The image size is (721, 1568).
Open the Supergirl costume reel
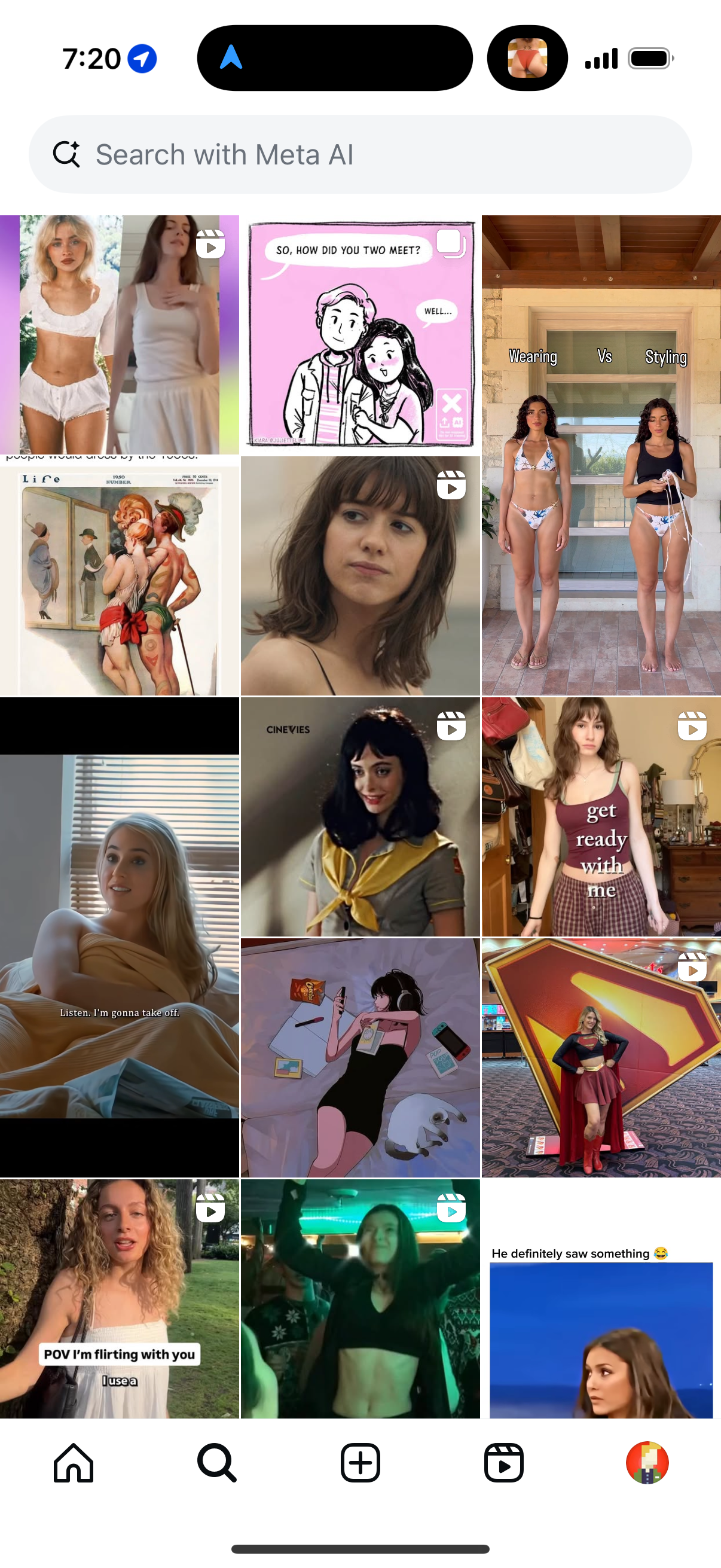pos(601,1057)
